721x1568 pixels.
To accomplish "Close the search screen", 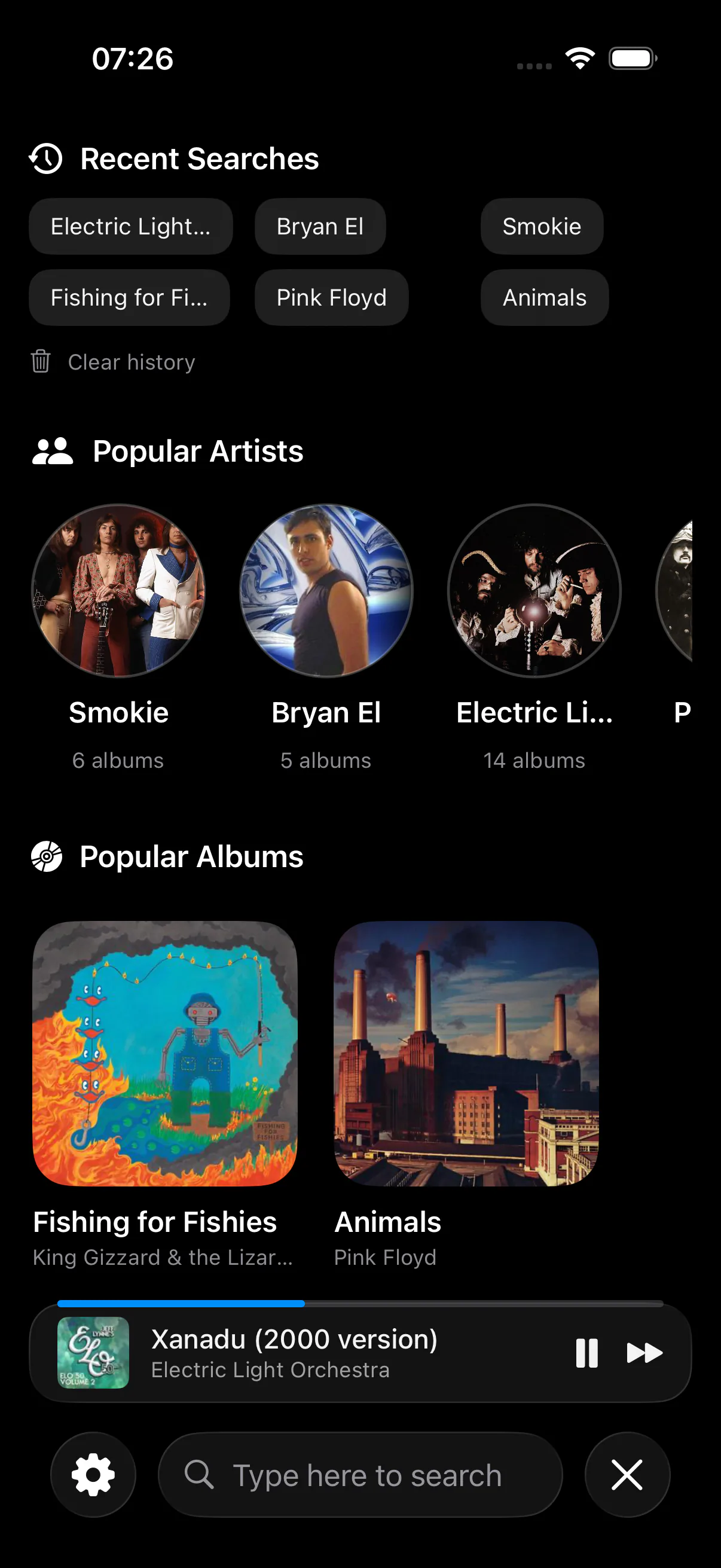I will coord(627,1474).
